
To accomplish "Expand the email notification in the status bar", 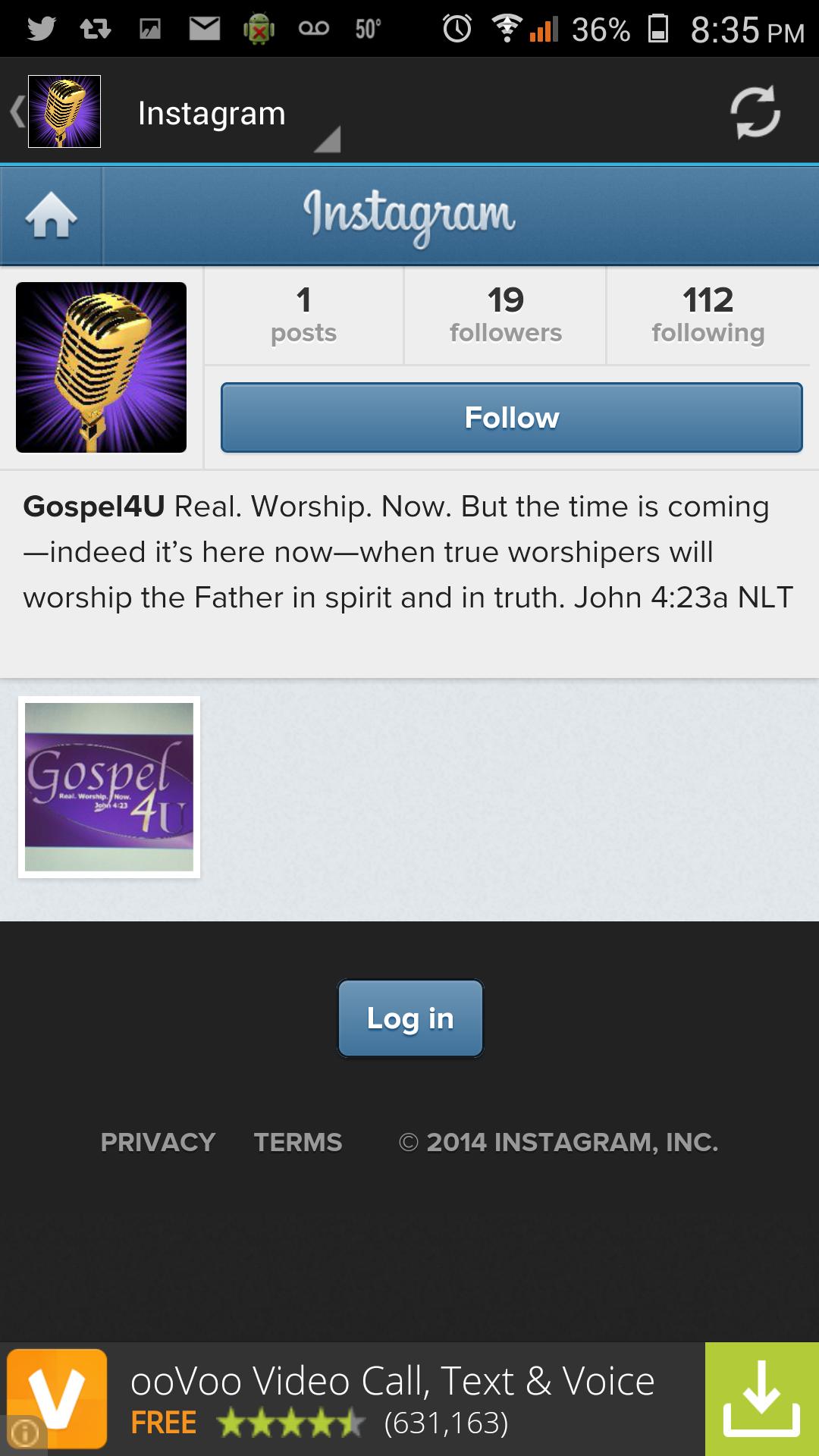I will point(205,27).
